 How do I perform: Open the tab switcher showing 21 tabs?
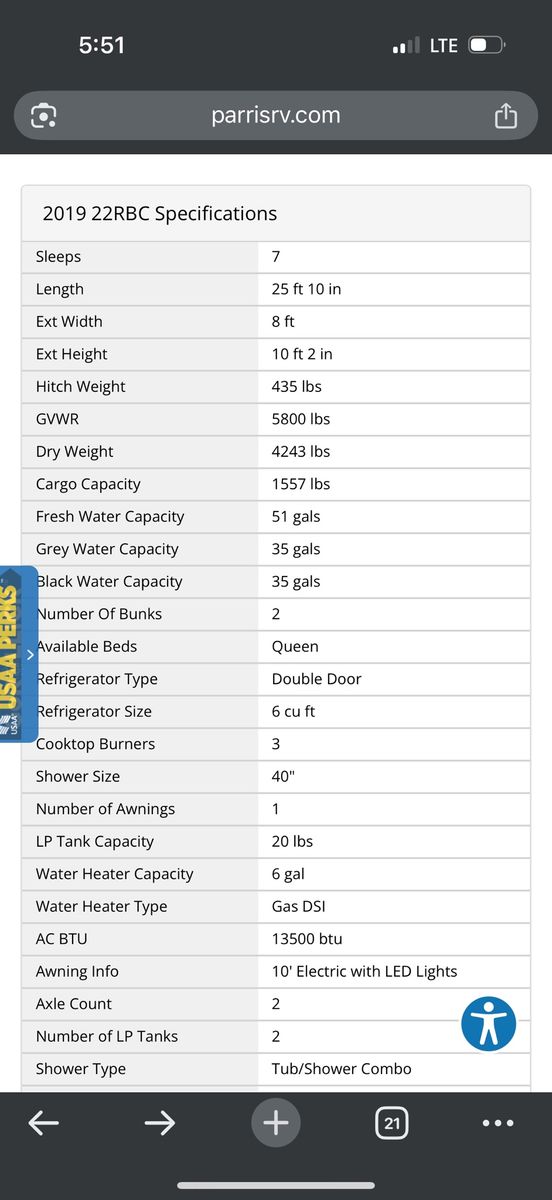coord(392,1124)
